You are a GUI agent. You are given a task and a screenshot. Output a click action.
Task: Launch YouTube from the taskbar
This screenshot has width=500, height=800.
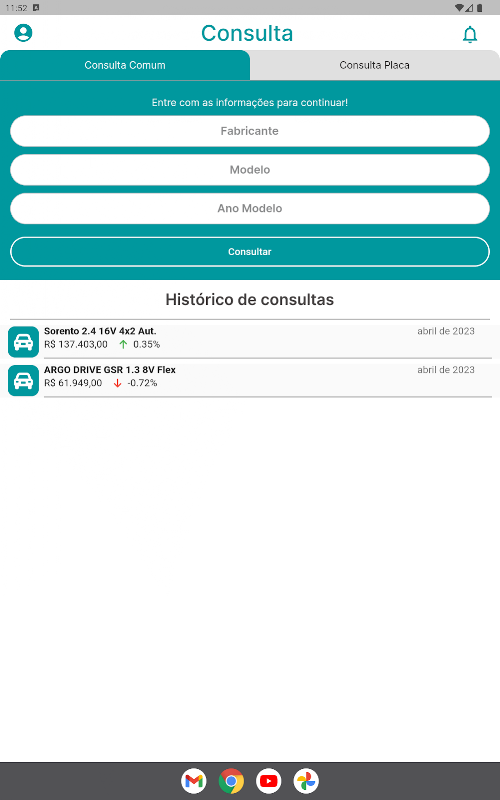pyautogui.click(x=269, y=781)
